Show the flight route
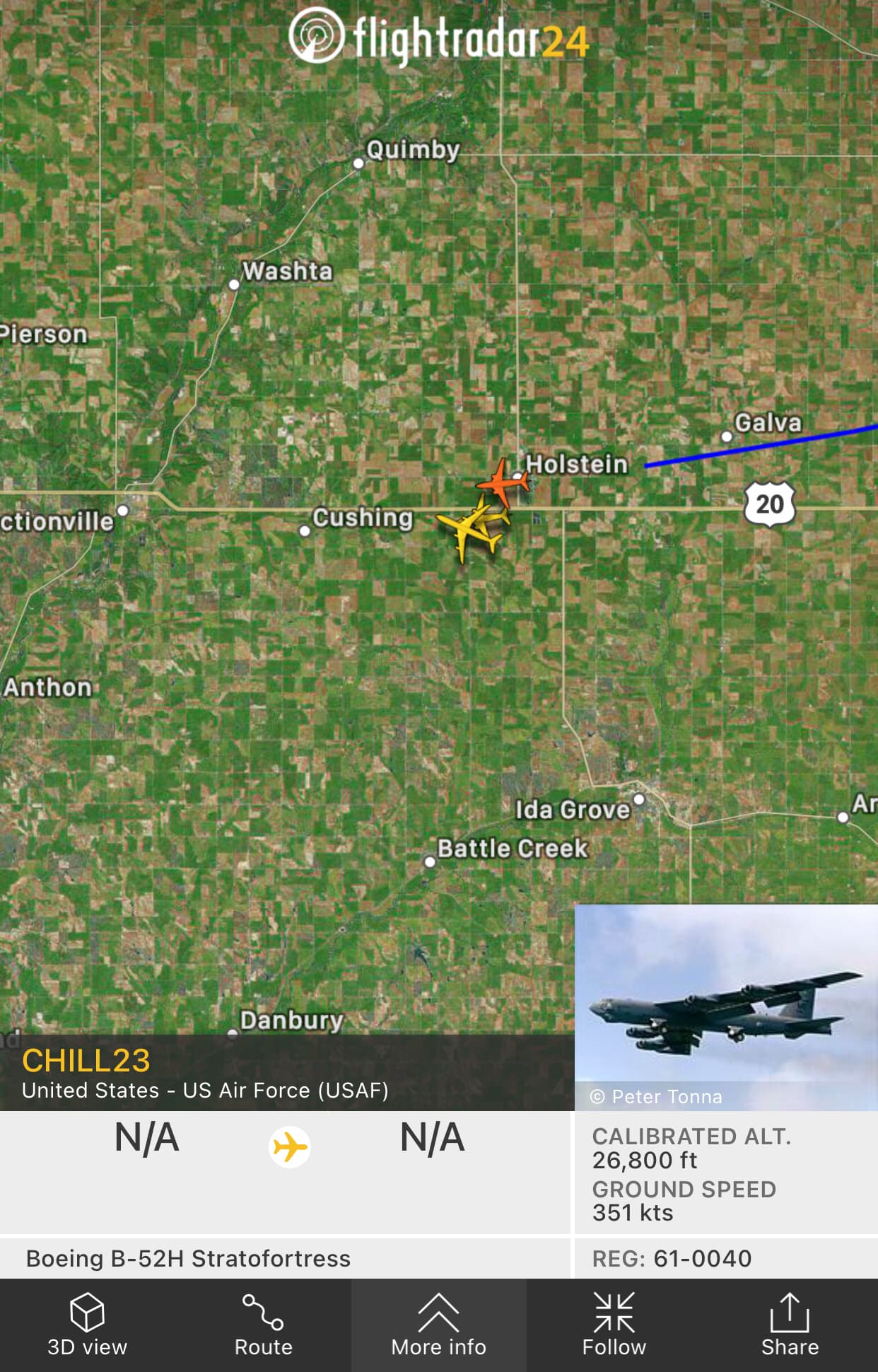 pyautogui.click(x=263, y=1325)
